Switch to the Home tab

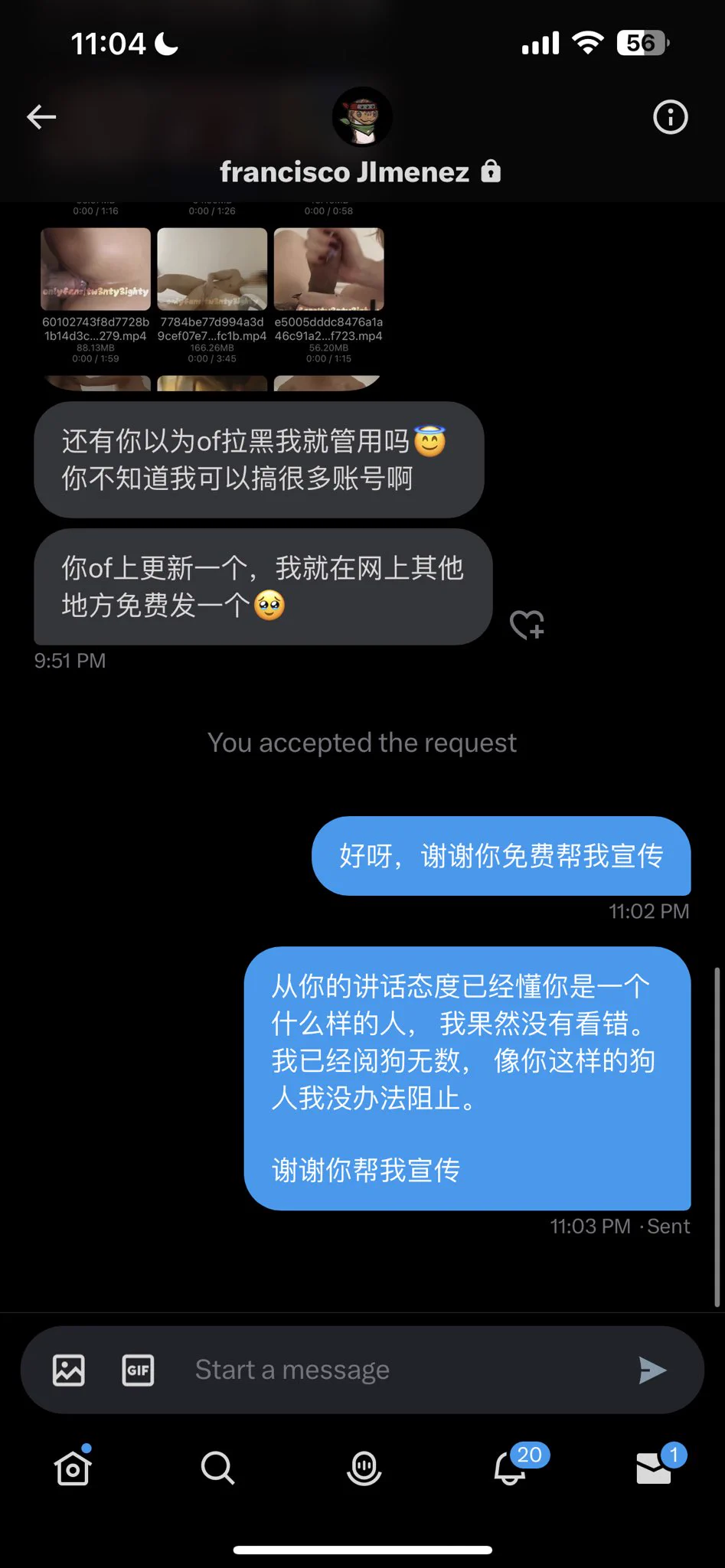(x=73, y=1468)
